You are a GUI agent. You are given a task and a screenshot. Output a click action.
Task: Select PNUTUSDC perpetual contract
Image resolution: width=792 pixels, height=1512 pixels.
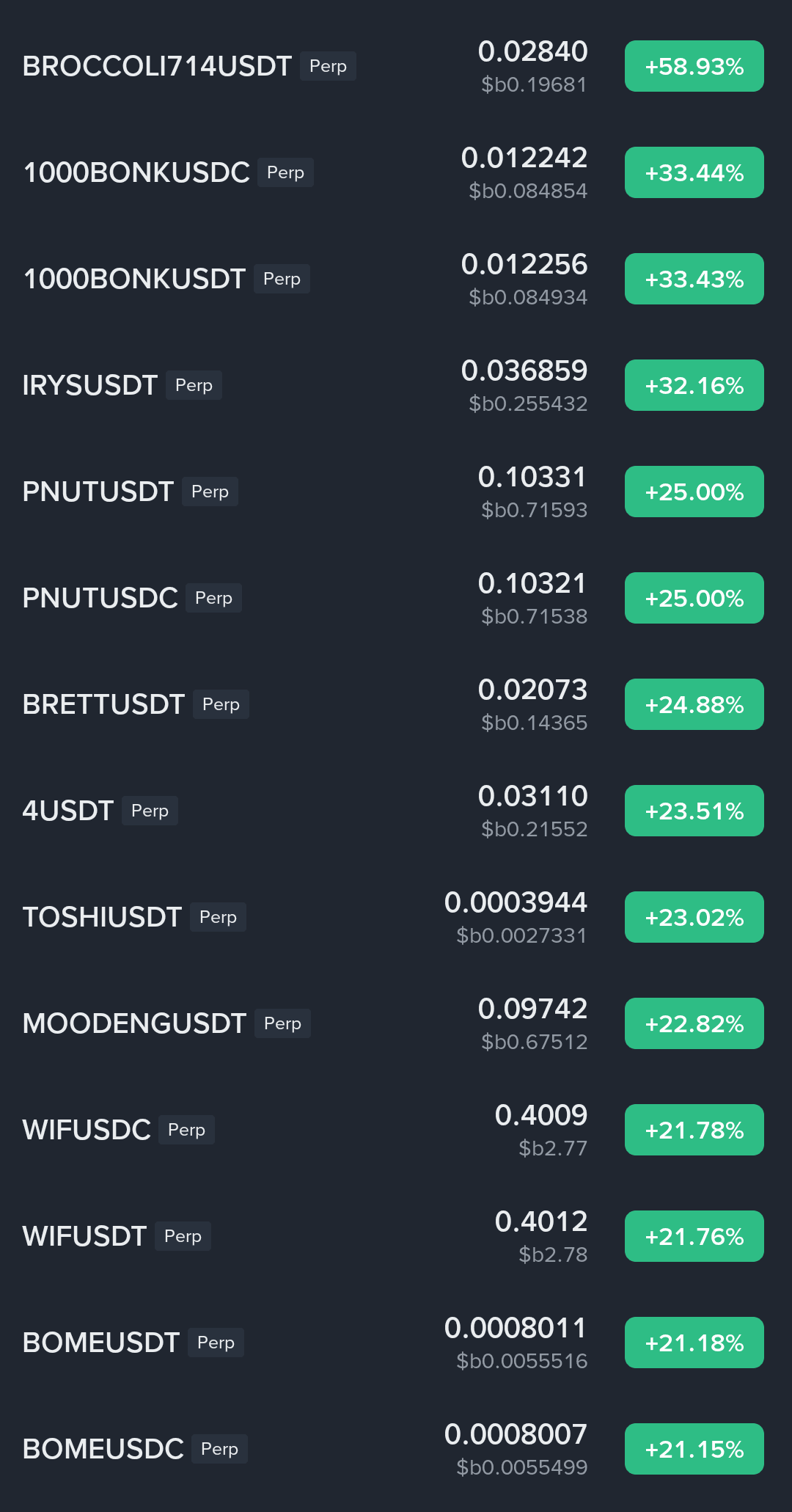pos(396,598)
